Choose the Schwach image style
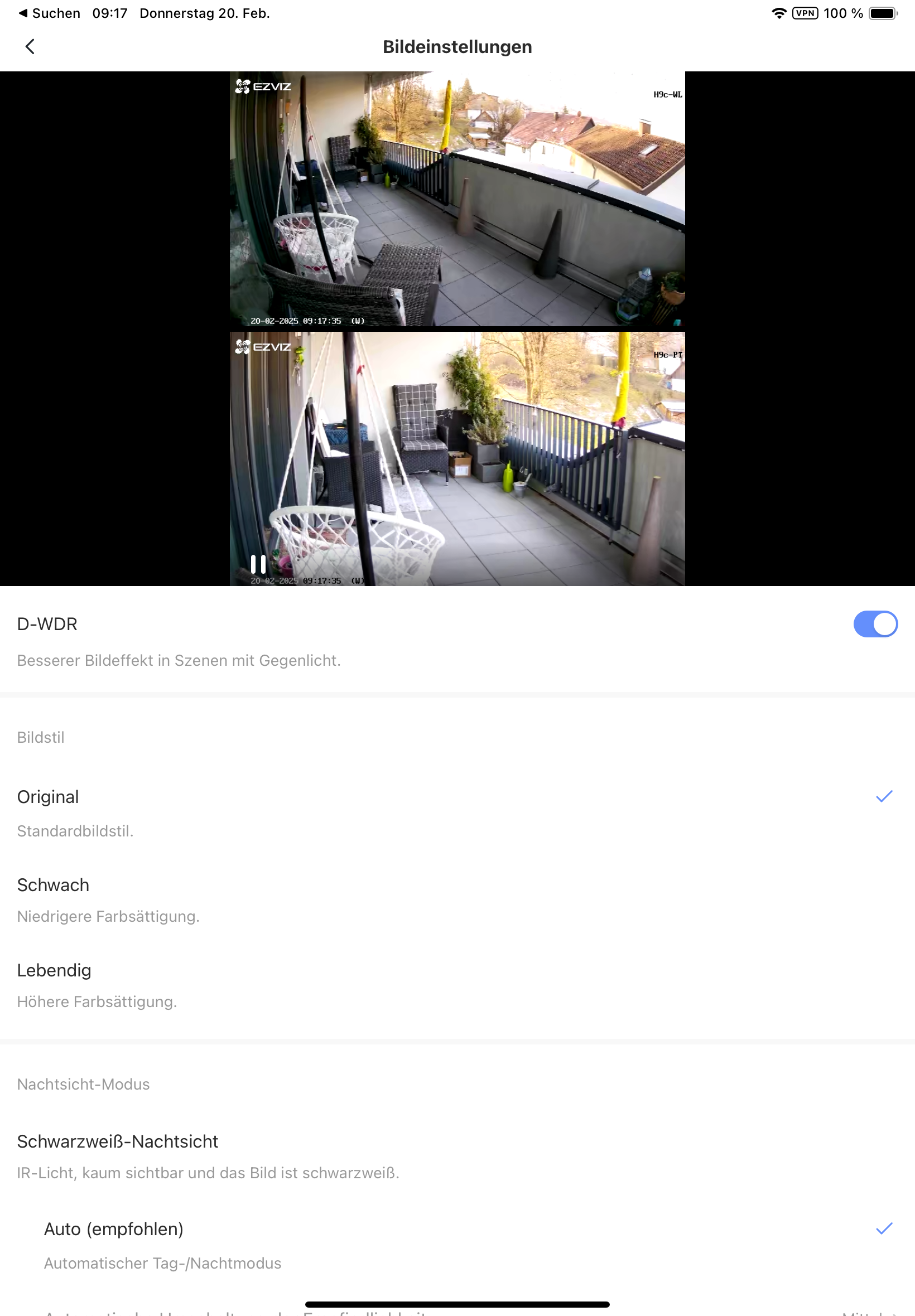 (54, 885)
